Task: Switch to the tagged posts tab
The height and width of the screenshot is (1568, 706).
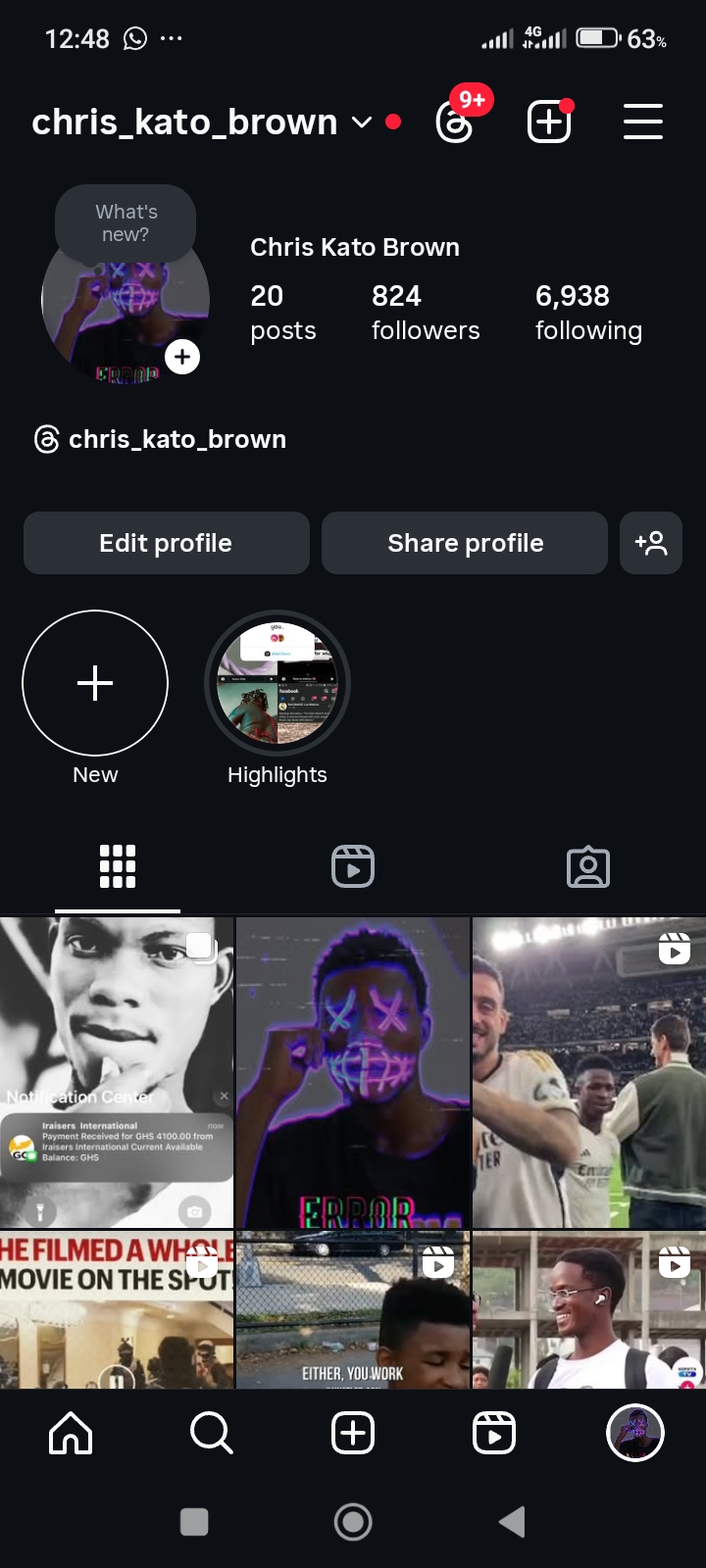Action: [588, 866]
